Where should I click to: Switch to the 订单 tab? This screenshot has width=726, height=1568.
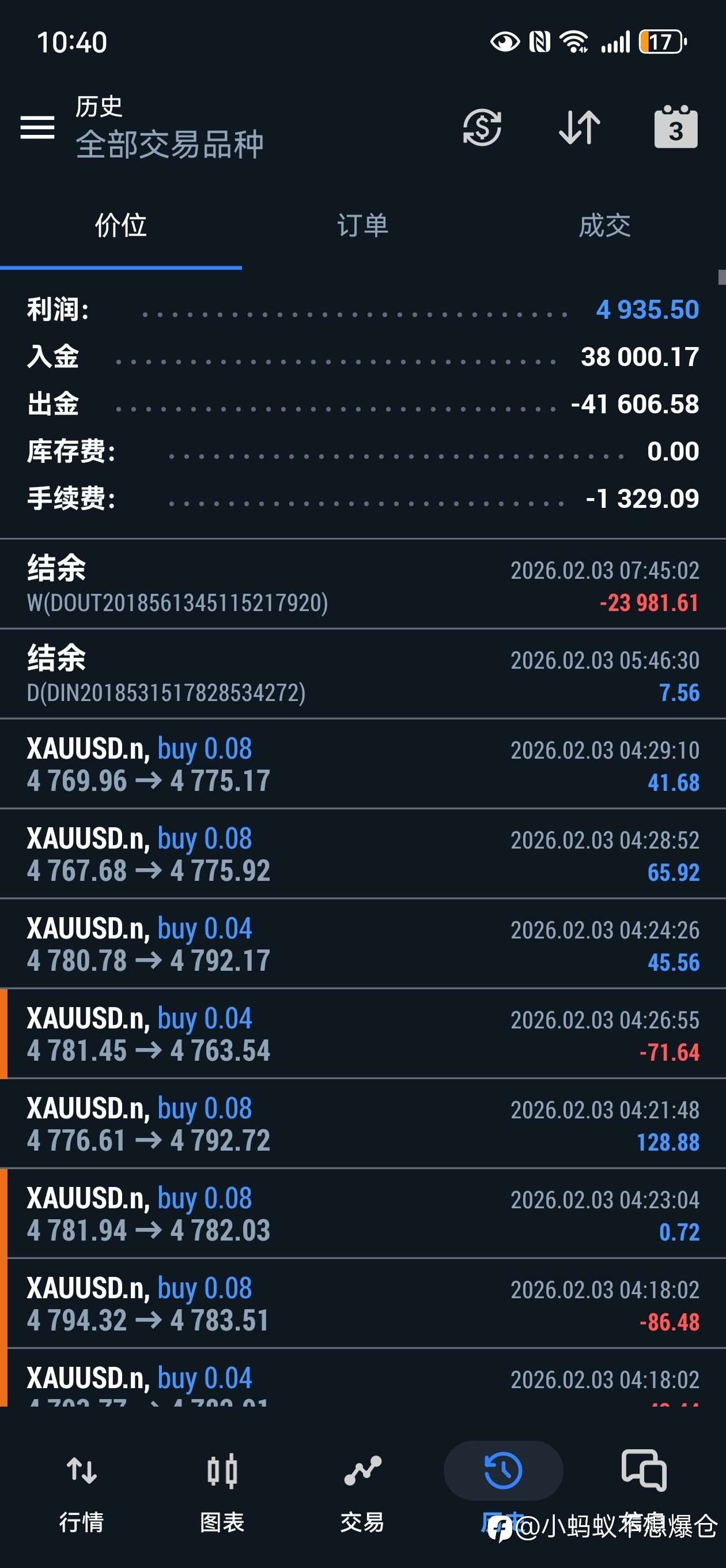coord(364,226)
